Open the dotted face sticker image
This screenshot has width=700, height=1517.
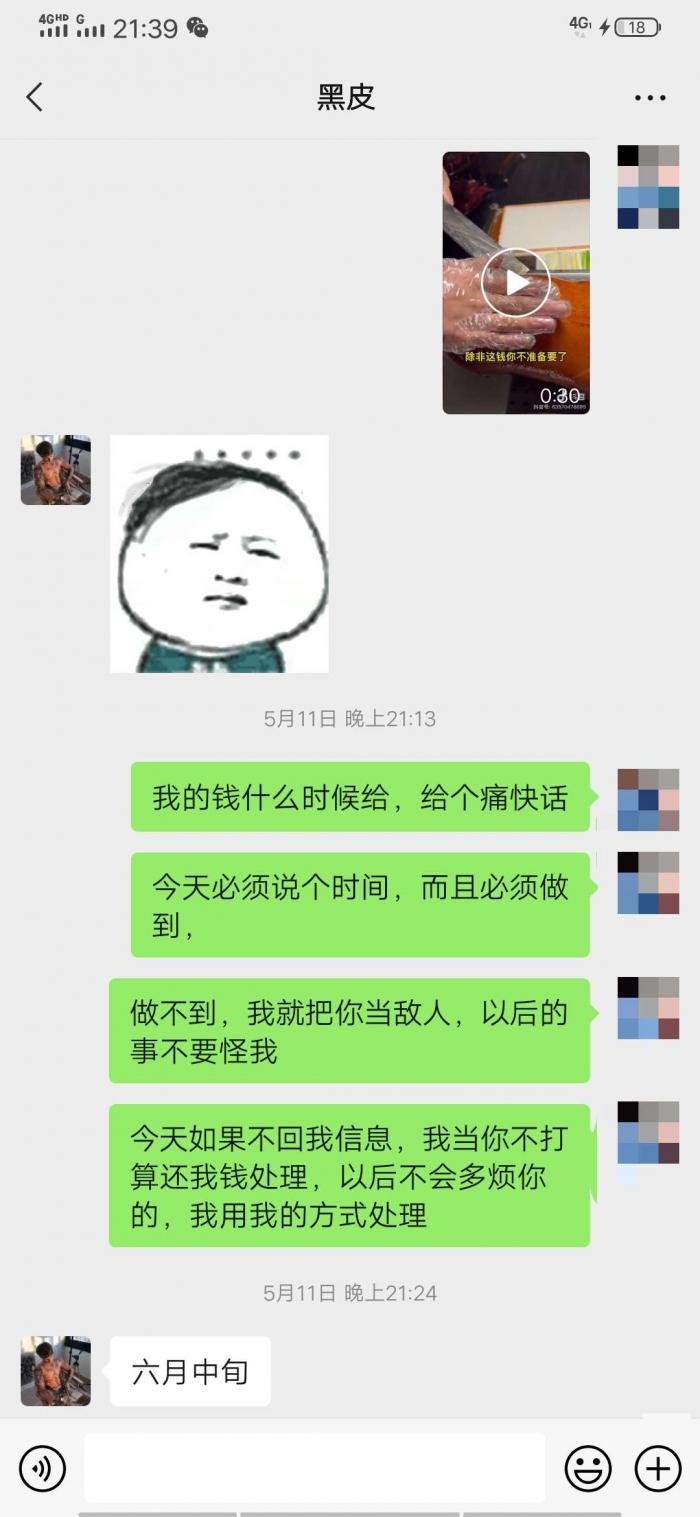click(219, 553)
